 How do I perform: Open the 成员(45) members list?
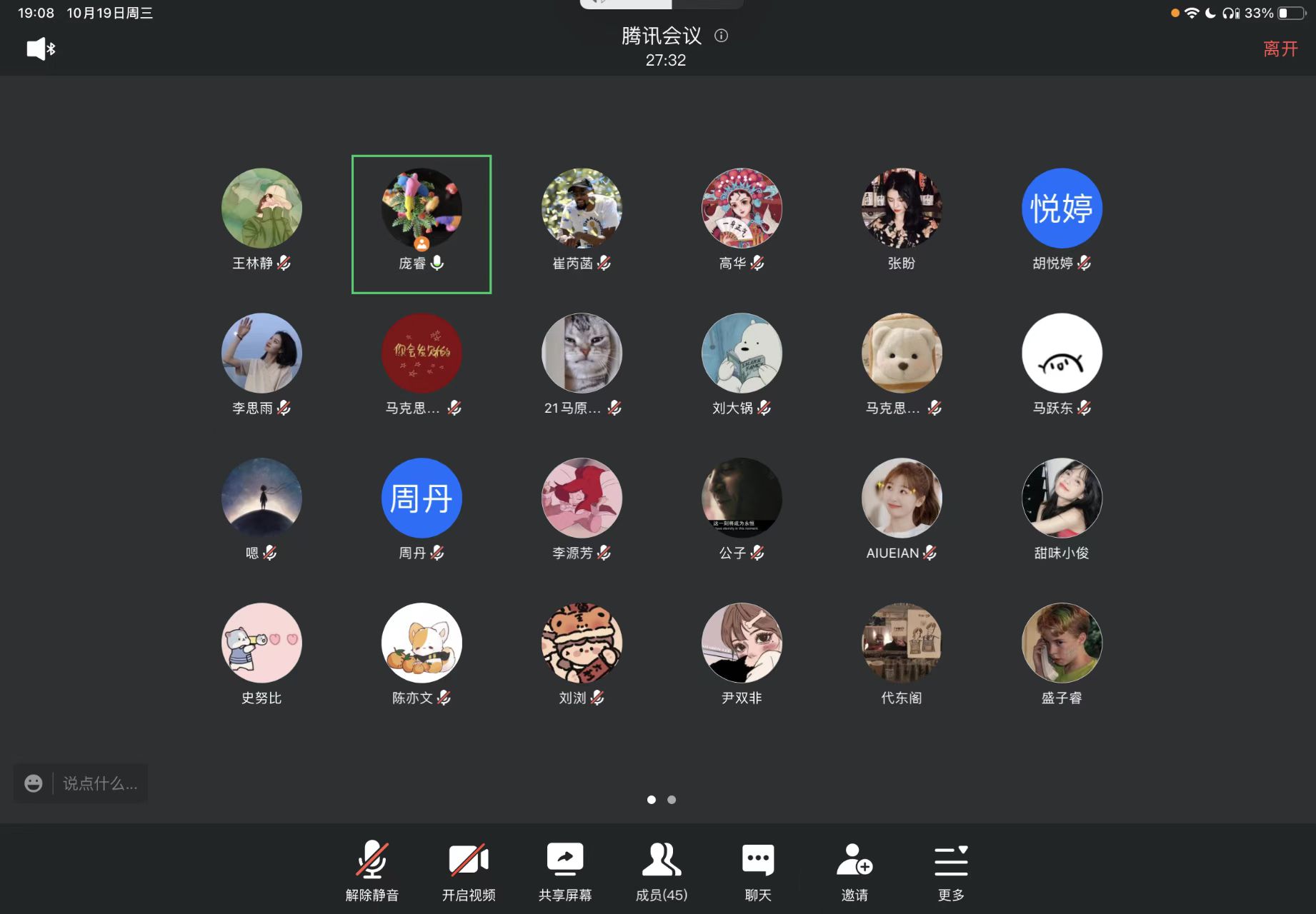click(x=661, y=870)
